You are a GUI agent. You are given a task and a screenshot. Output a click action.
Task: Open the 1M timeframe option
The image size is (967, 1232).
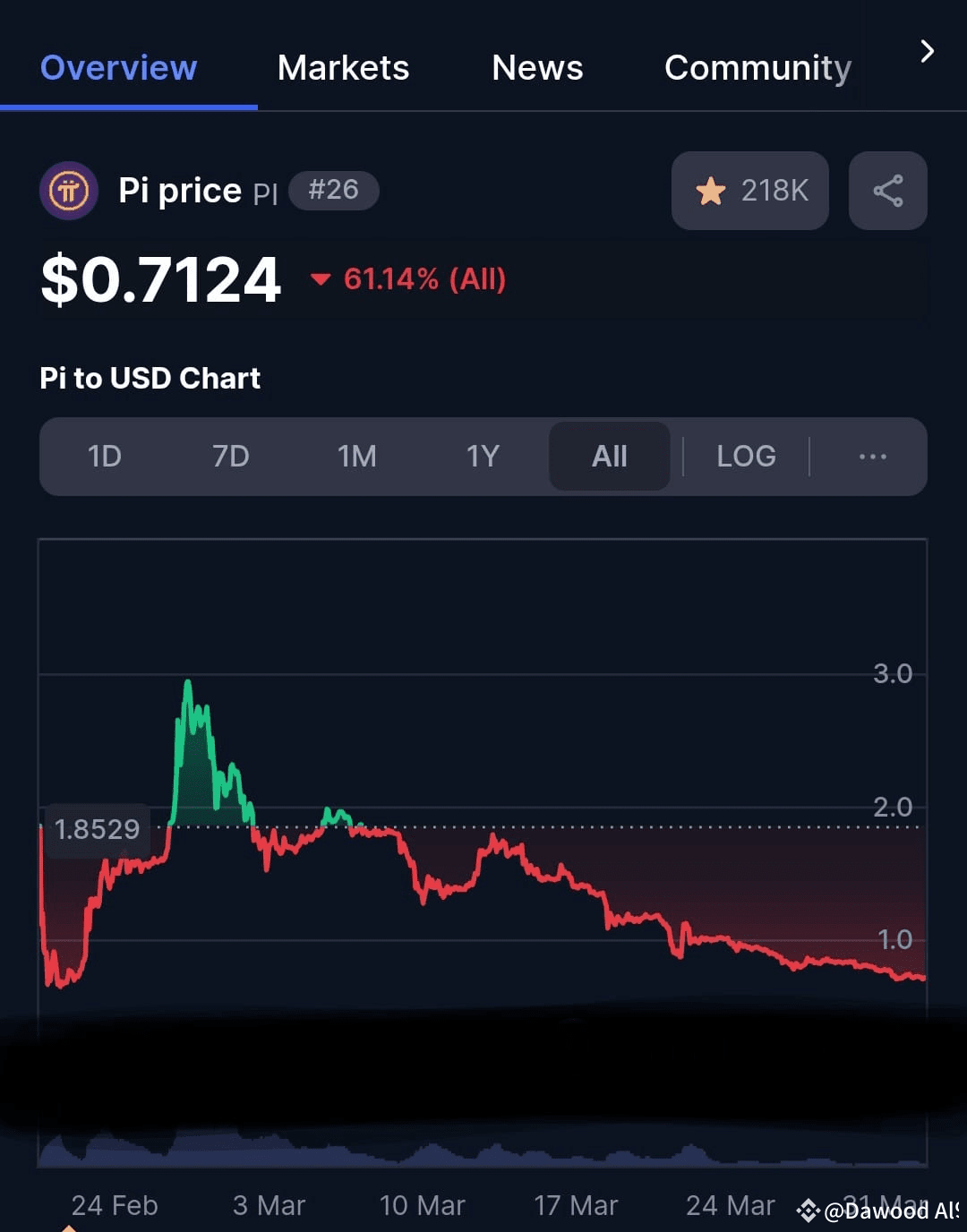point(356,457)
